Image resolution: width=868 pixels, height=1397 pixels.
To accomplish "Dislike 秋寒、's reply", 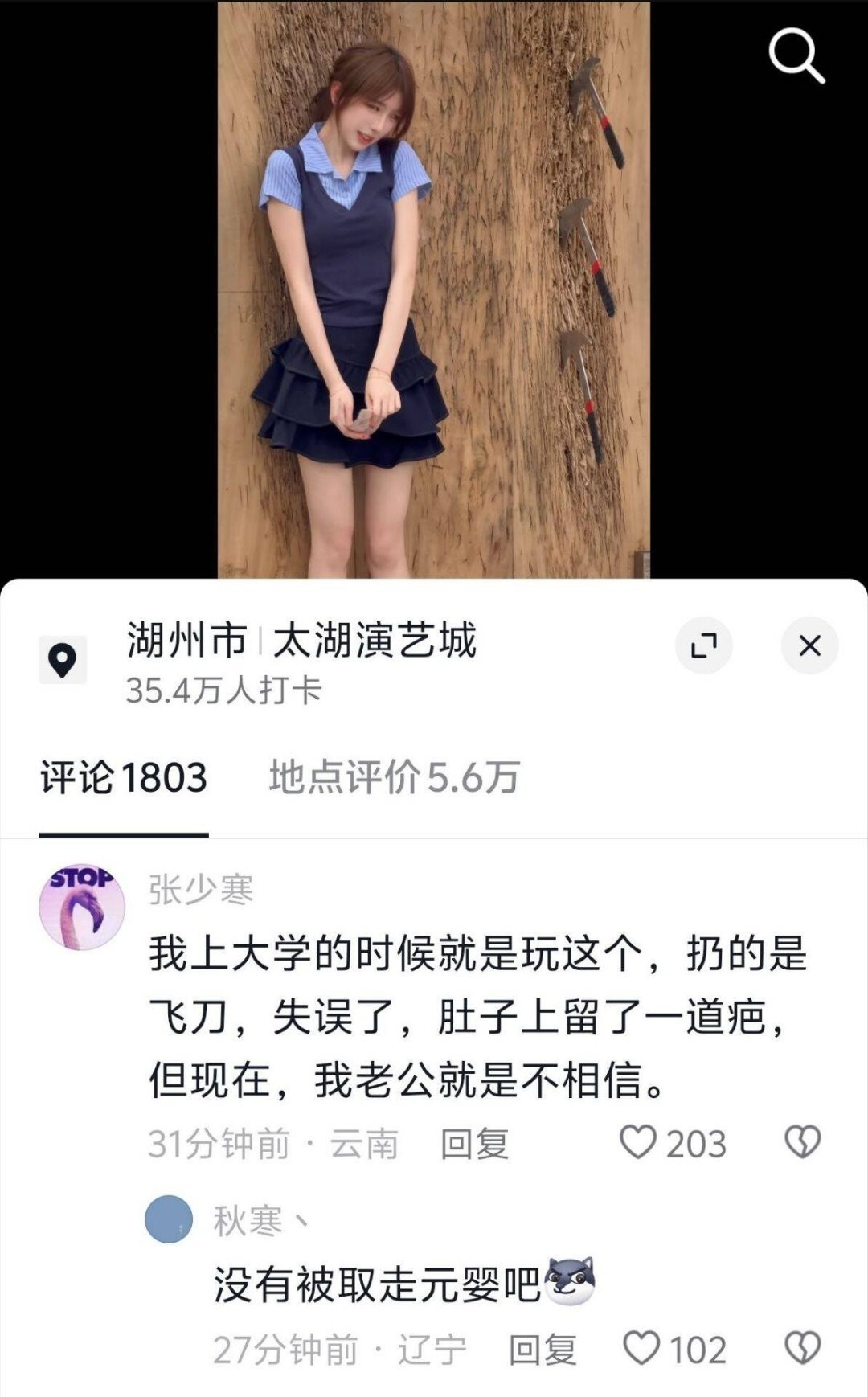I will pyautogui.click(x=802, y=1348).
